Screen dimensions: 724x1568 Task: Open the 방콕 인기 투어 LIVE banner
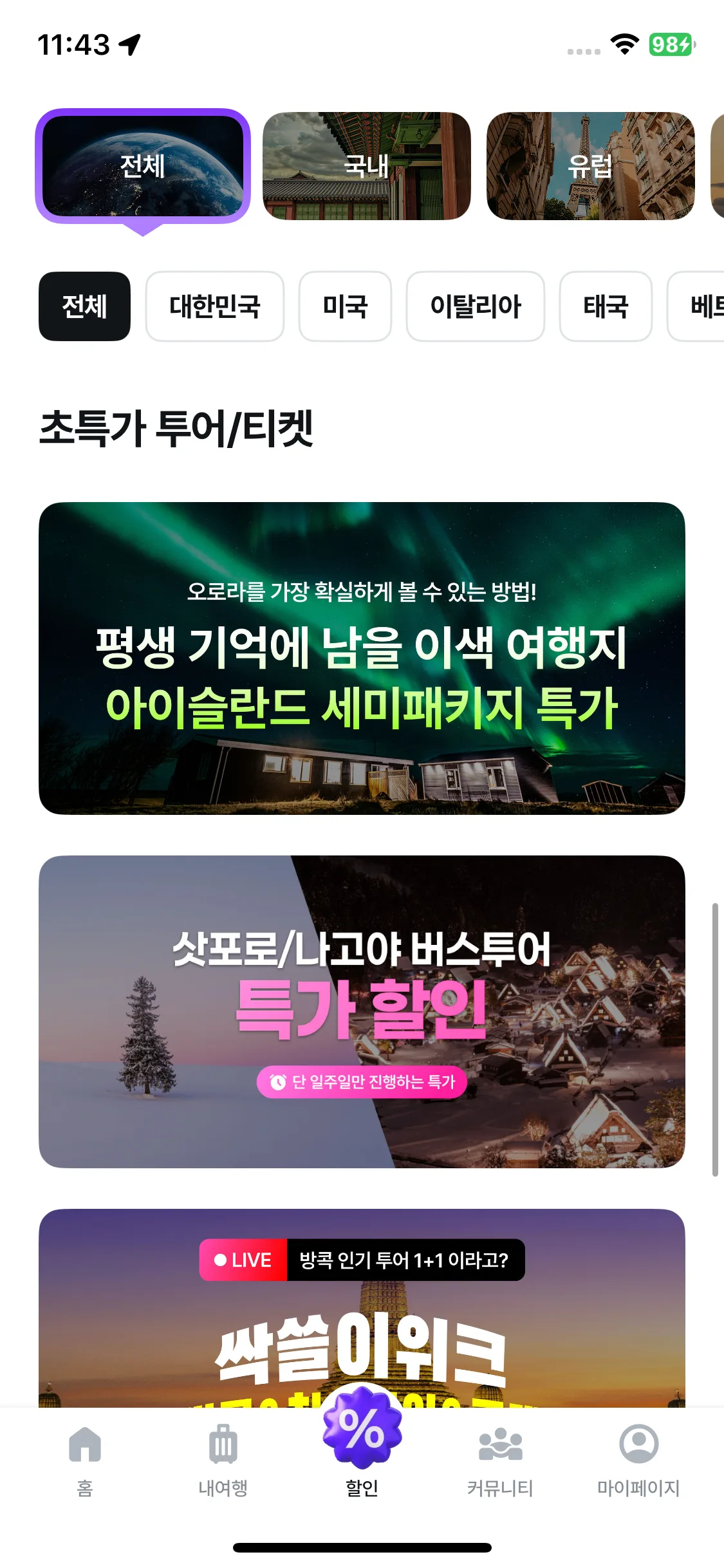coord(362,1308)
